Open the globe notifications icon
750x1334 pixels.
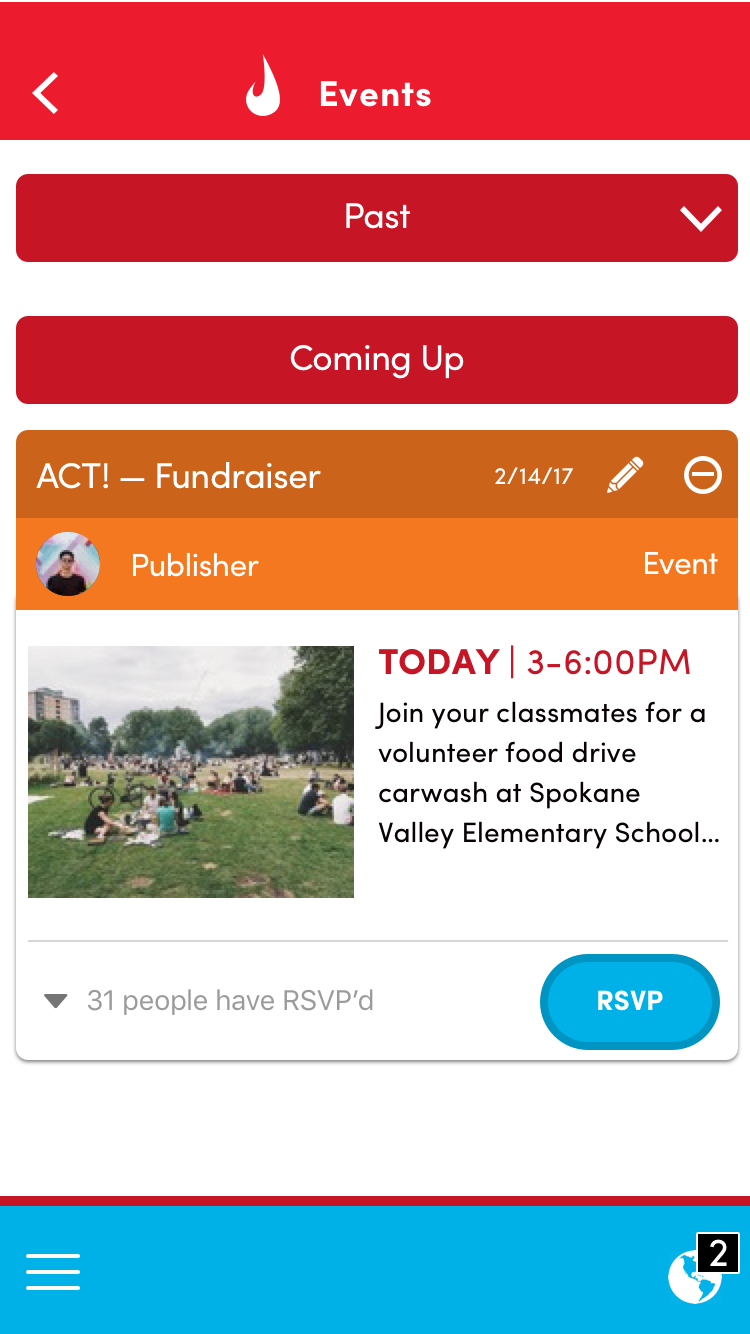click(694, 1276)
